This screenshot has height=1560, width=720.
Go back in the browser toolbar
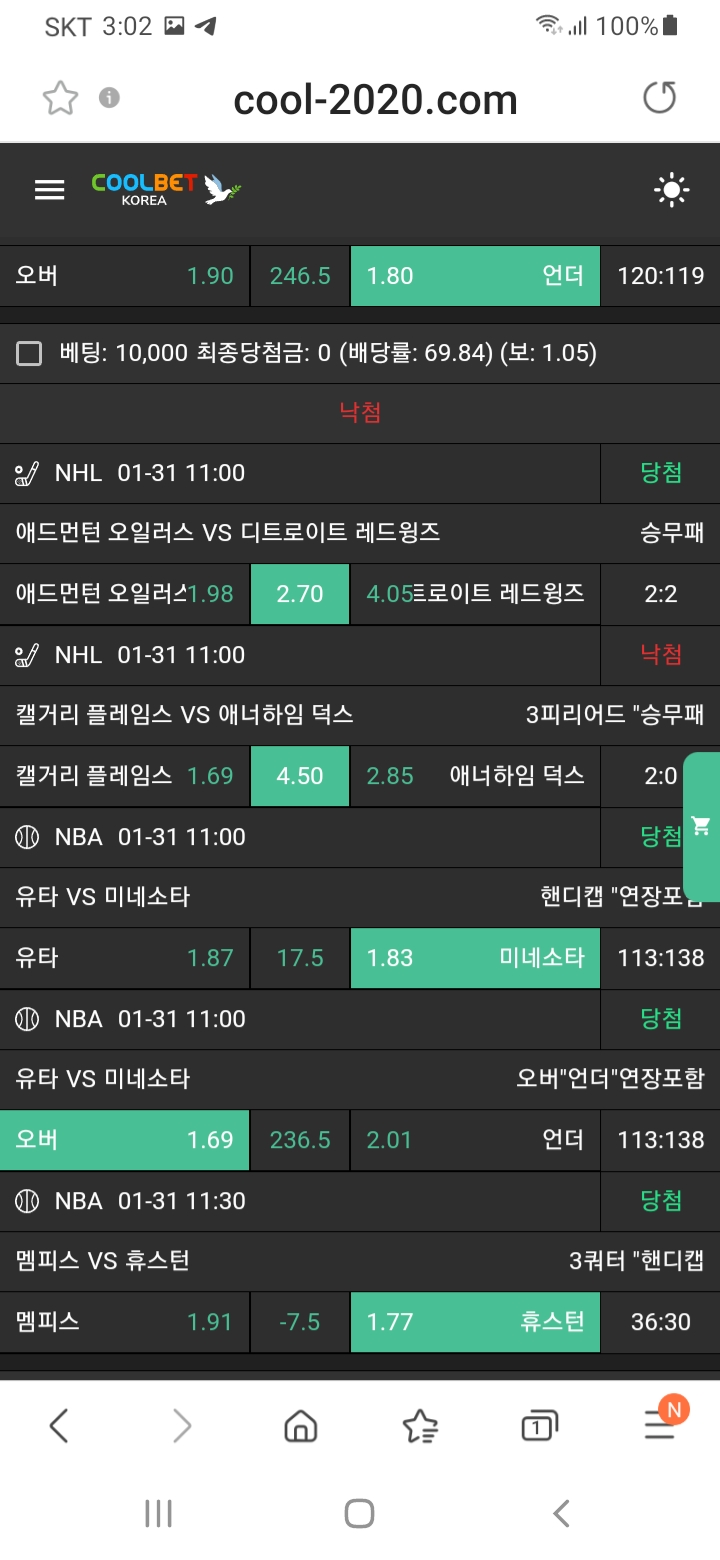click(x=59, y=1425)
